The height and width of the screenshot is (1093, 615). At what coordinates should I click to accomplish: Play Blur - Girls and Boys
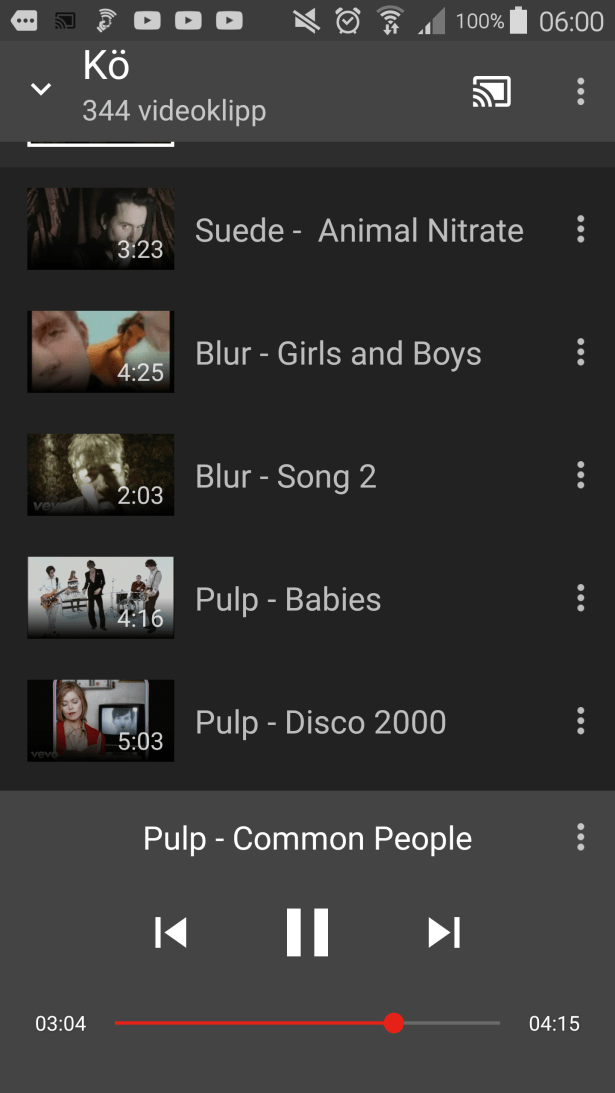click(338, 353)
